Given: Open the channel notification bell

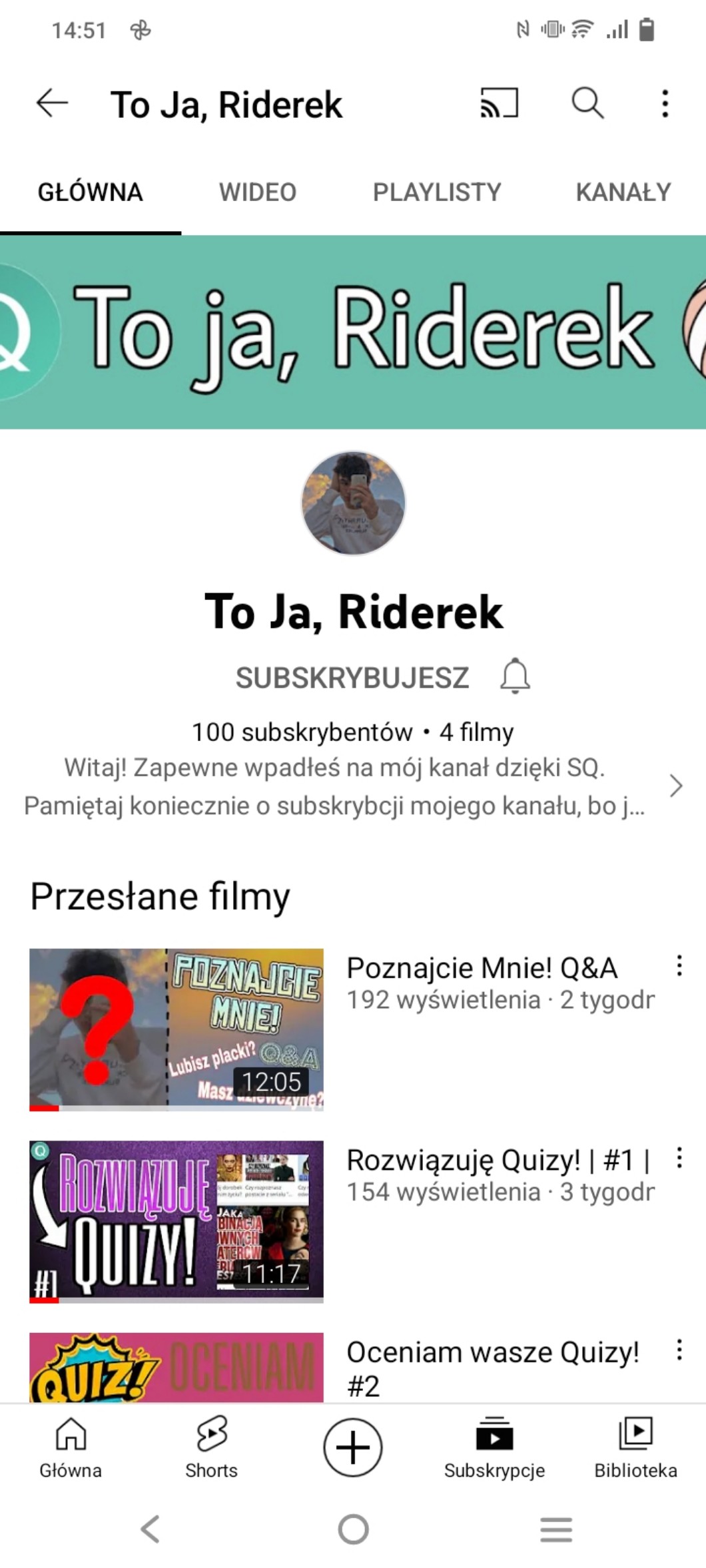Looking at the screenshot, I should 515,676.
